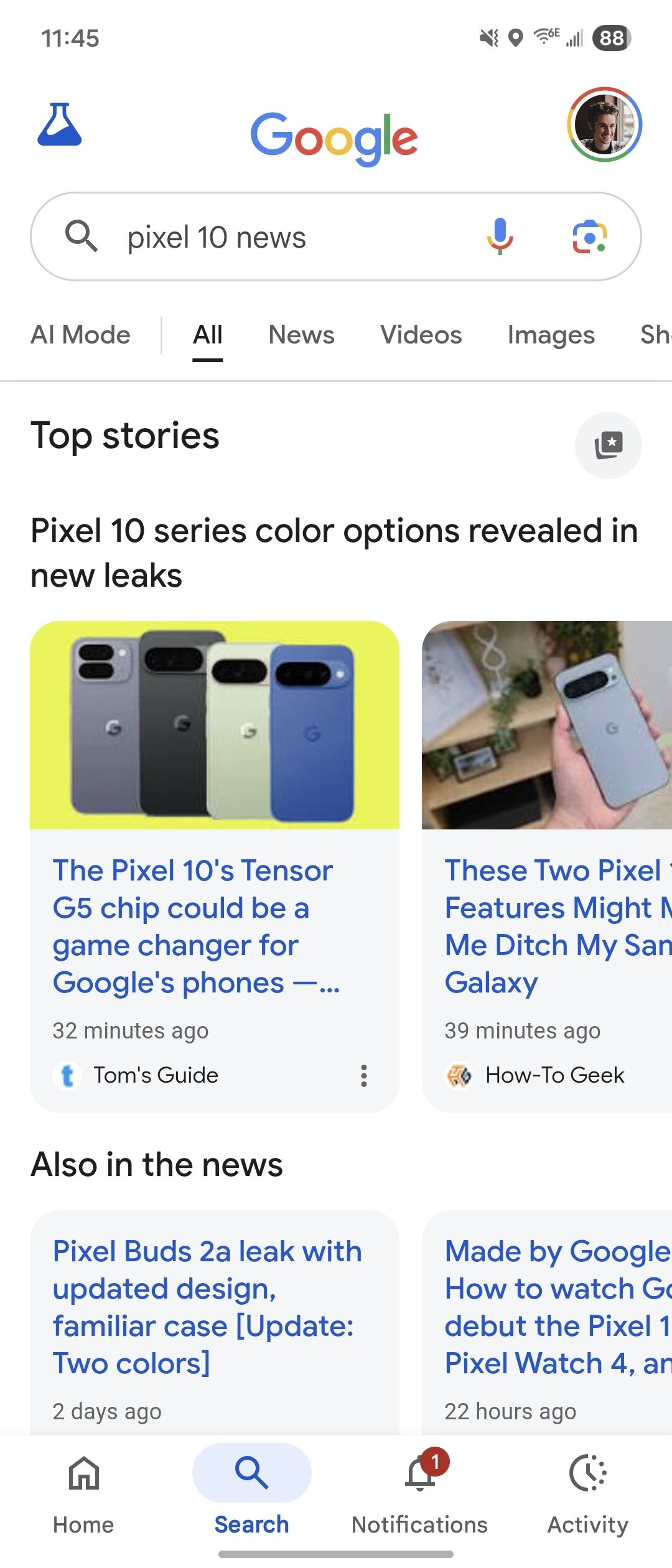The image size is (672, 1568).
Task: Switch to the Images tab
Action: [x=551, y=335]
